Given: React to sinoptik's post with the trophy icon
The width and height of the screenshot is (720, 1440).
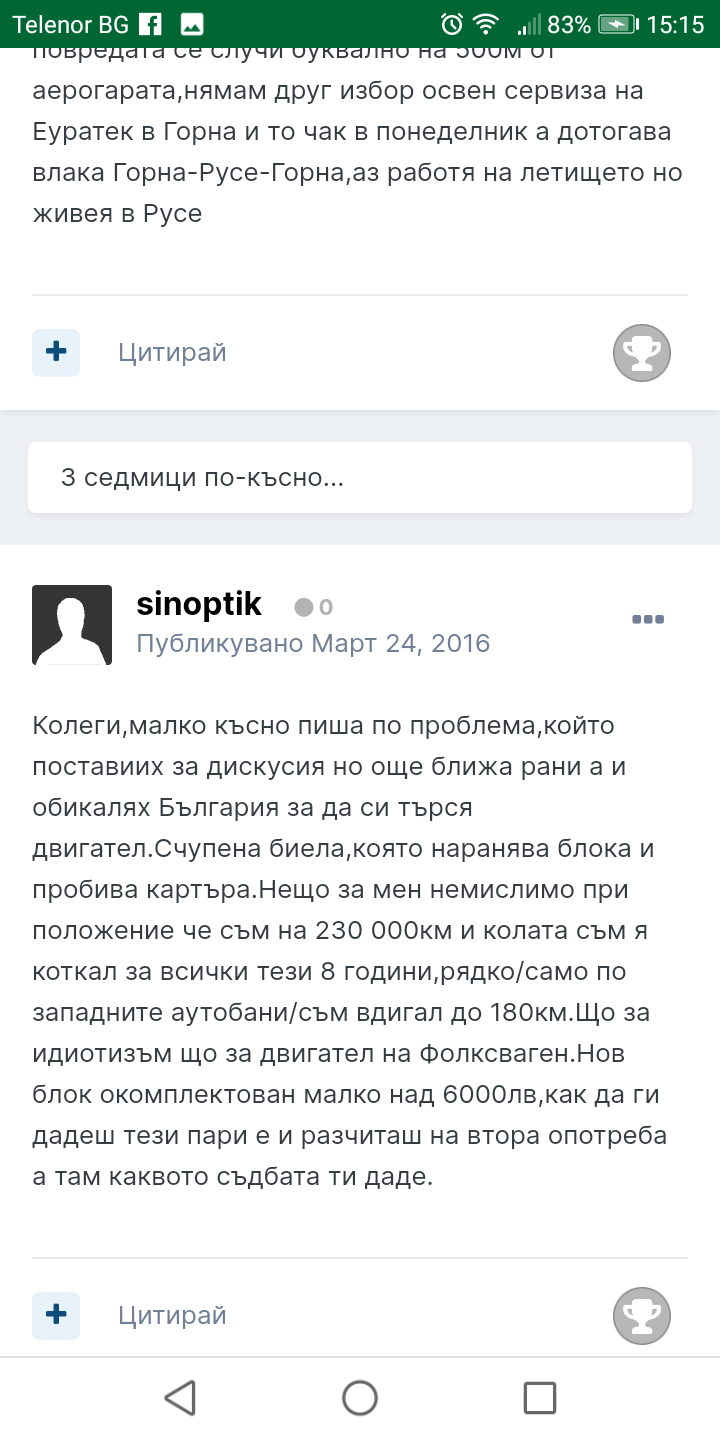Looking at the screenshot, I should click(641, 1316).
